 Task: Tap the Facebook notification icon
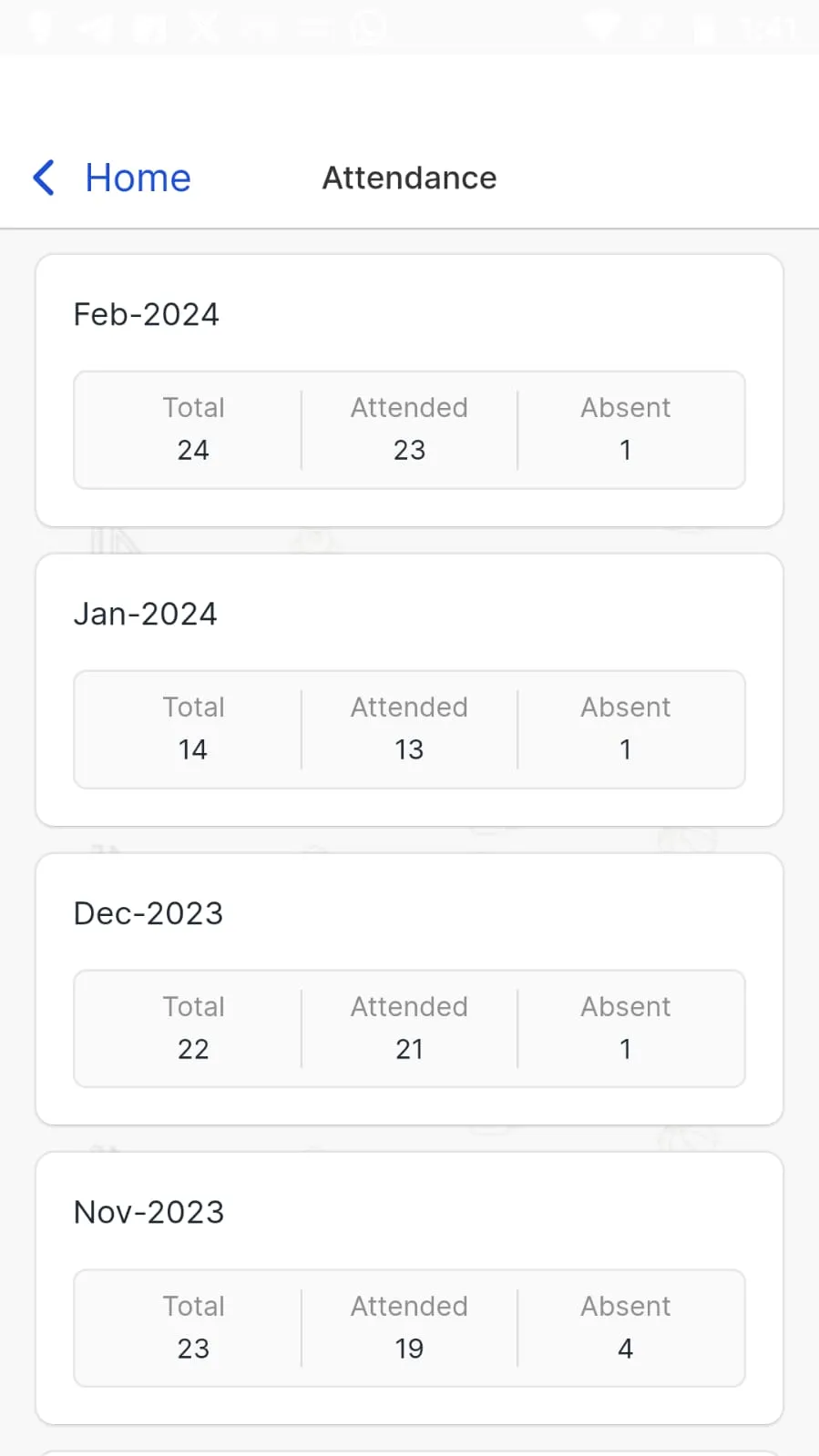coord(152,27)
